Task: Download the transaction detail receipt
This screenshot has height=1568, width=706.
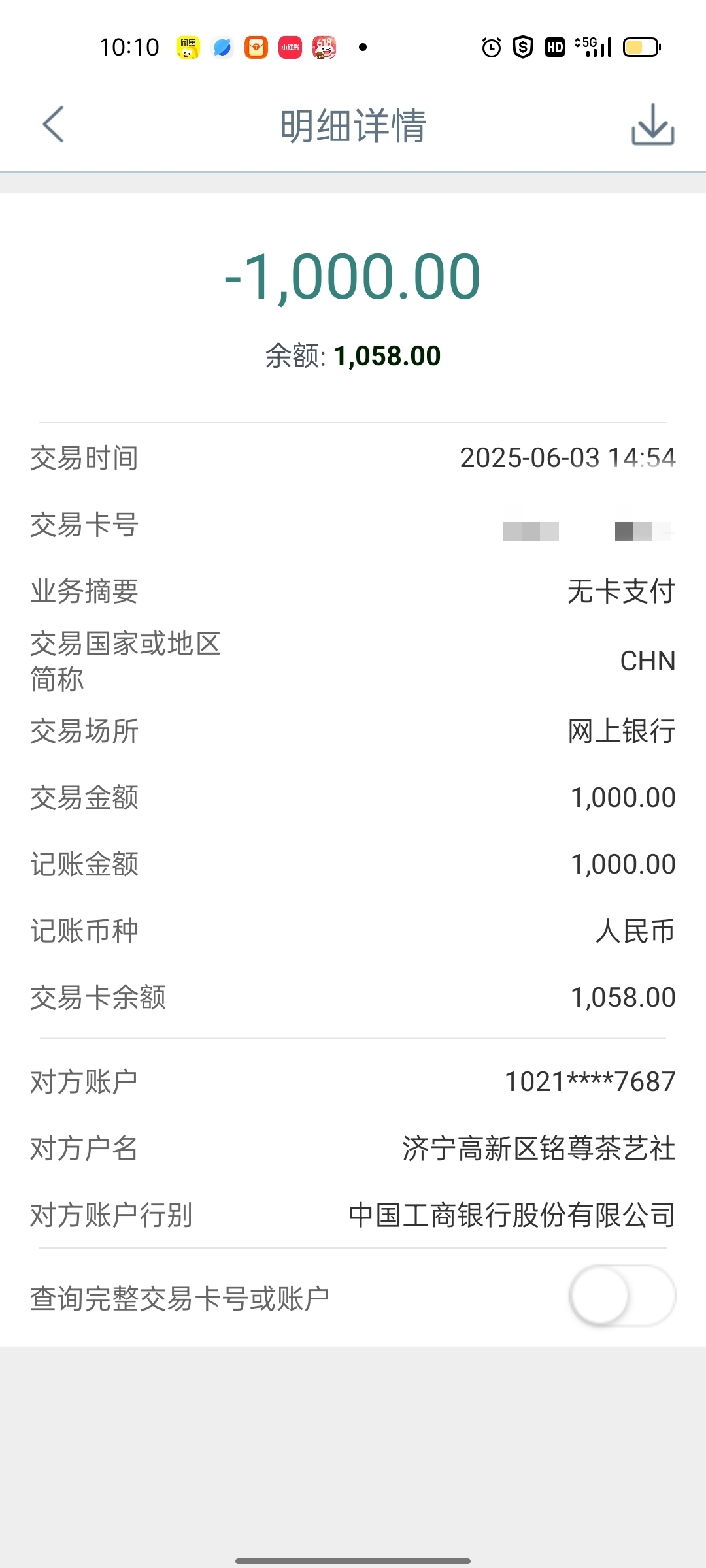Action: 652,124
